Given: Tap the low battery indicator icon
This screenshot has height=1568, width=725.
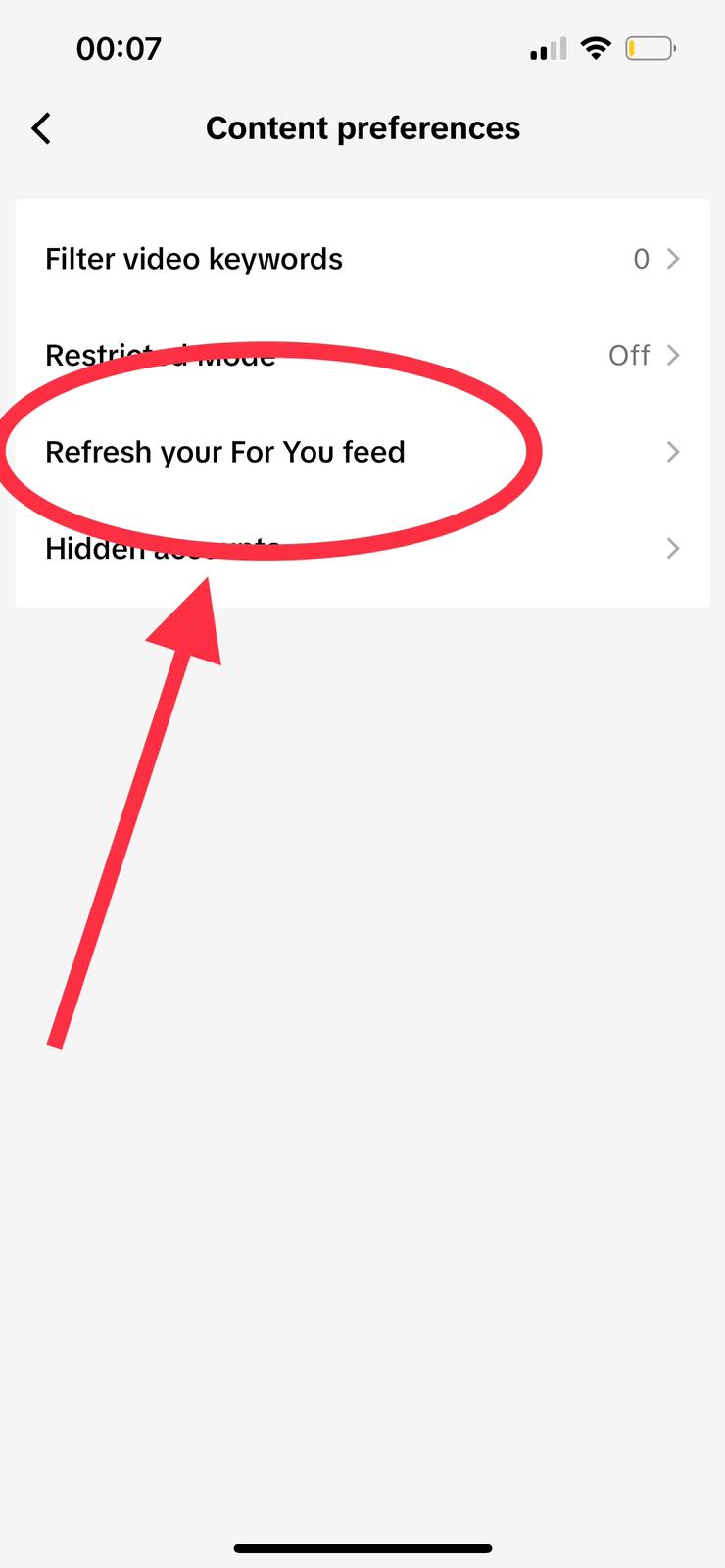Looking at the screenshot, I should point(650,47).
